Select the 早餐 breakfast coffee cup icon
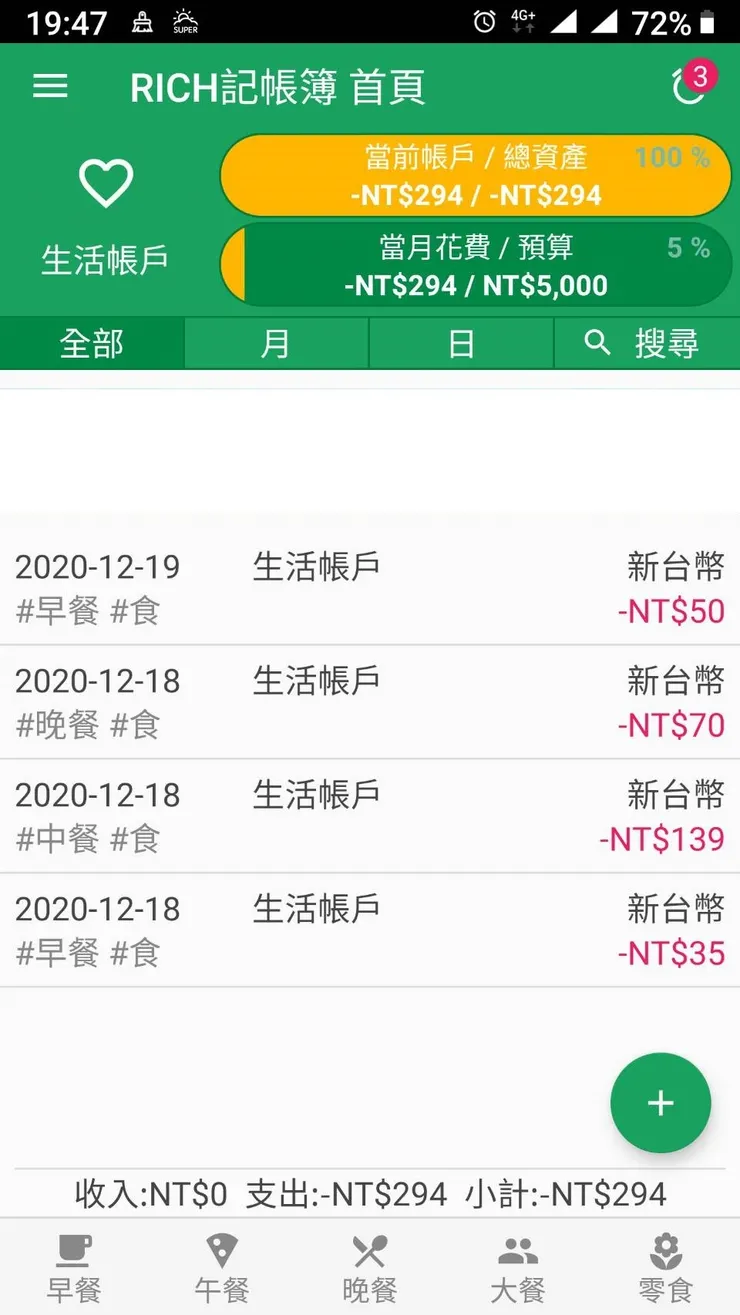740x1315 pixels. (74, 1250)
